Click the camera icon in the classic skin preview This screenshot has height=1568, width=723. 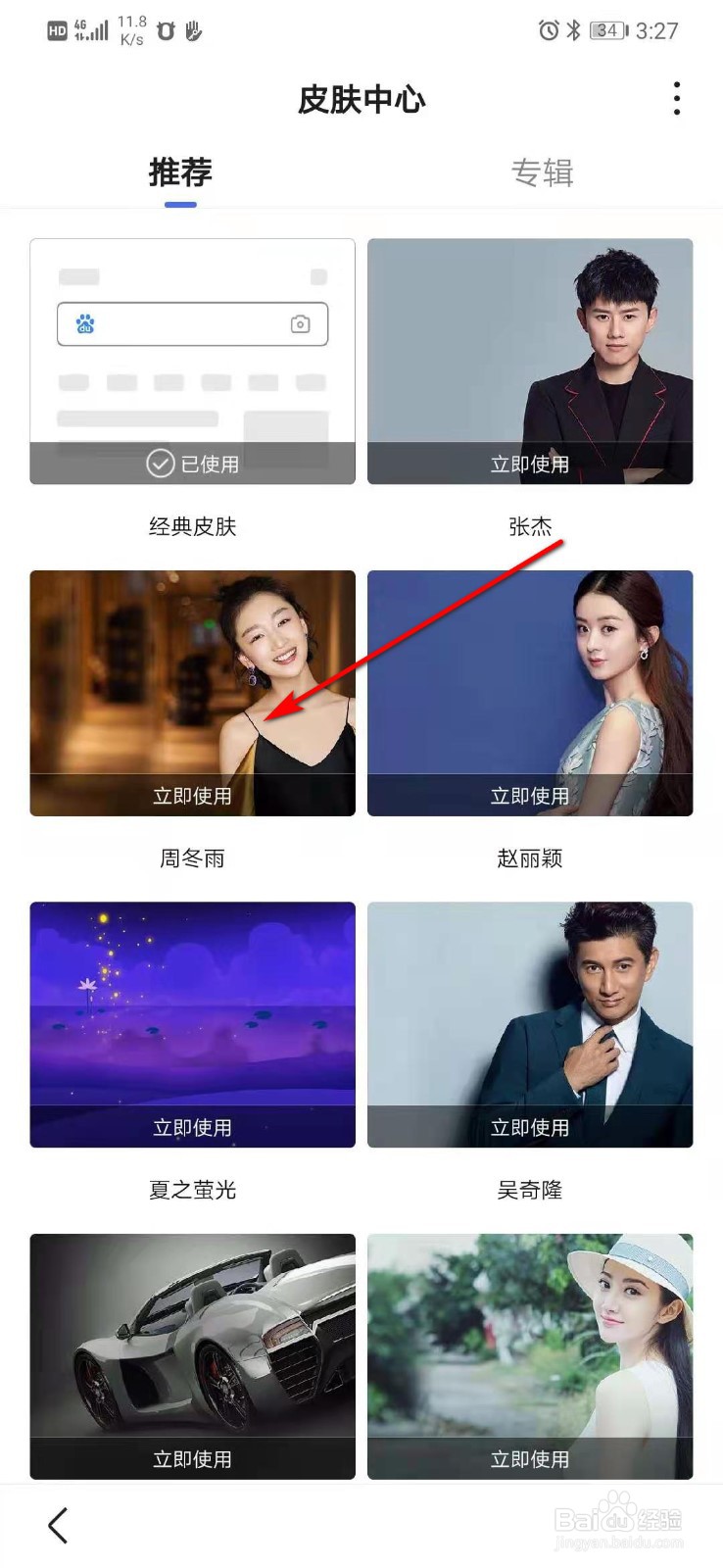click(300, 324)
